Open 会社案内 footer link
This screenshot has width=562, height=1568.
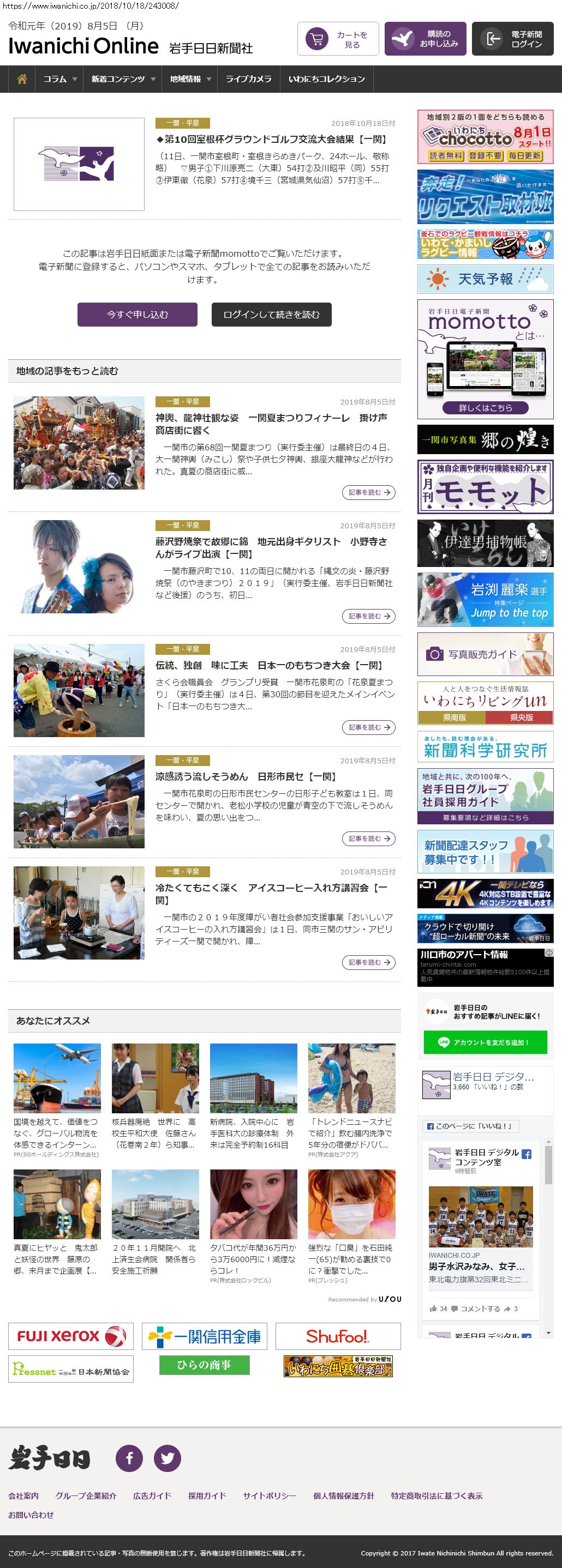[23, 1495]
